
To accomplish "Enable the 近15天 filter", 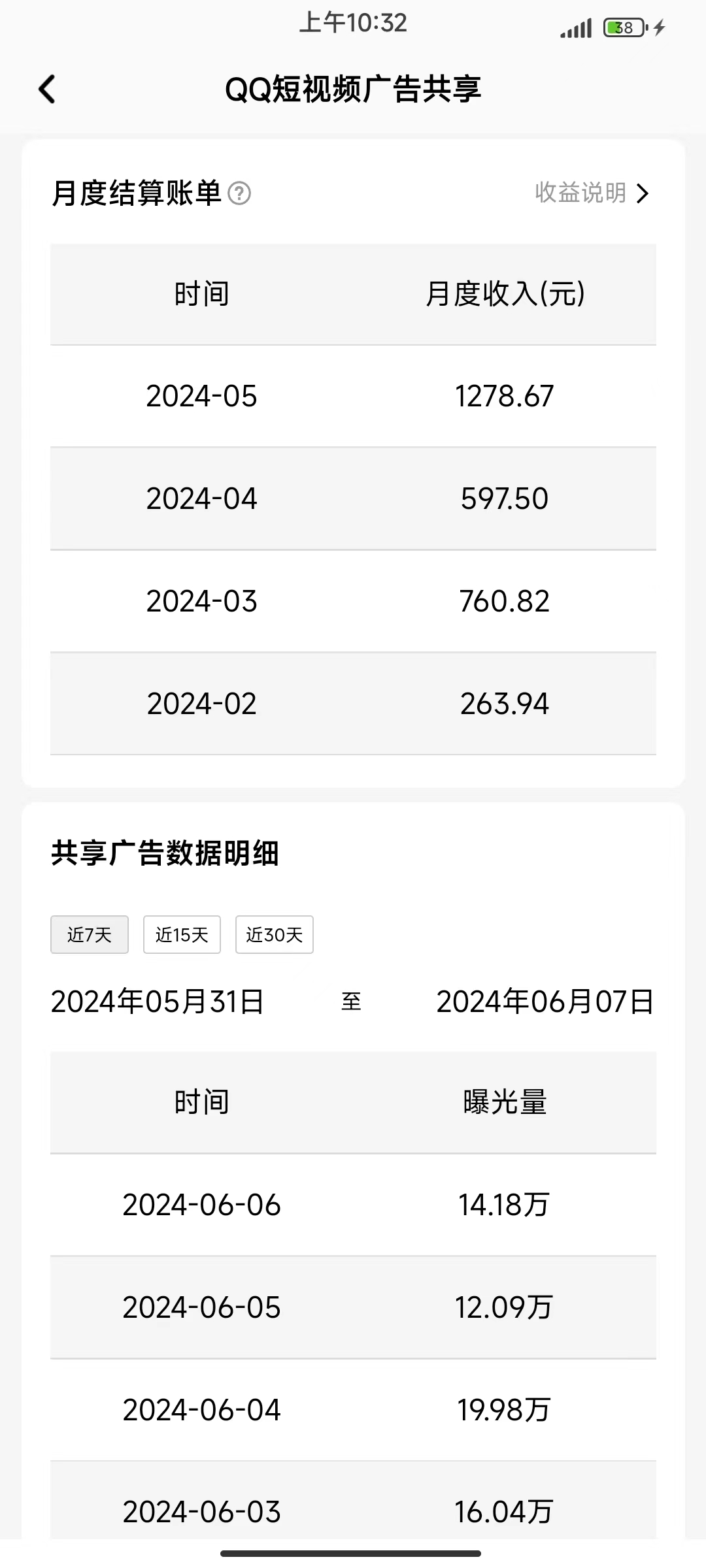I will click(x=182, y=934).
